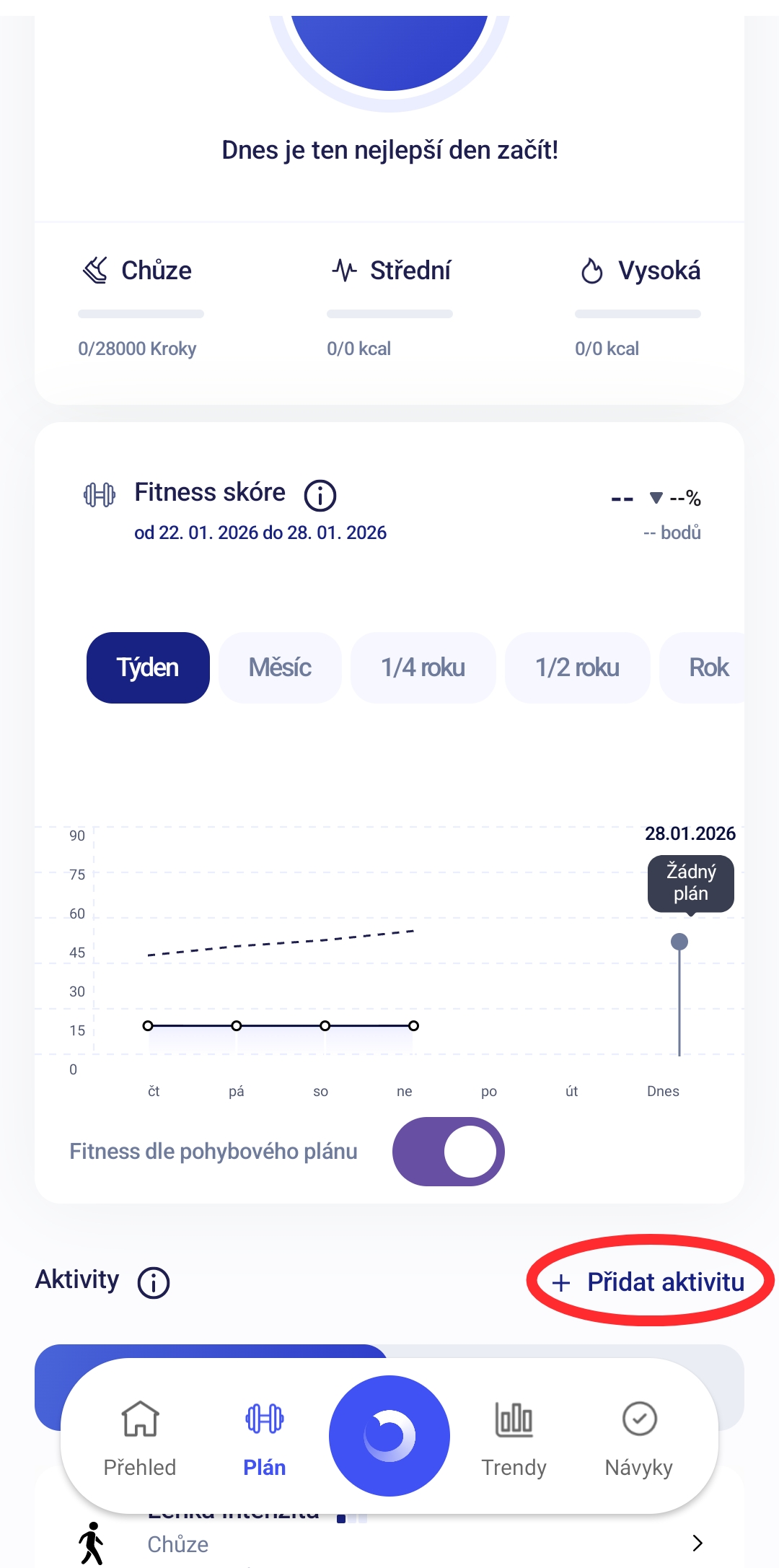Tap the central round blue button
This screenshot has width=779, height=1568.
tap(389, 1436)
